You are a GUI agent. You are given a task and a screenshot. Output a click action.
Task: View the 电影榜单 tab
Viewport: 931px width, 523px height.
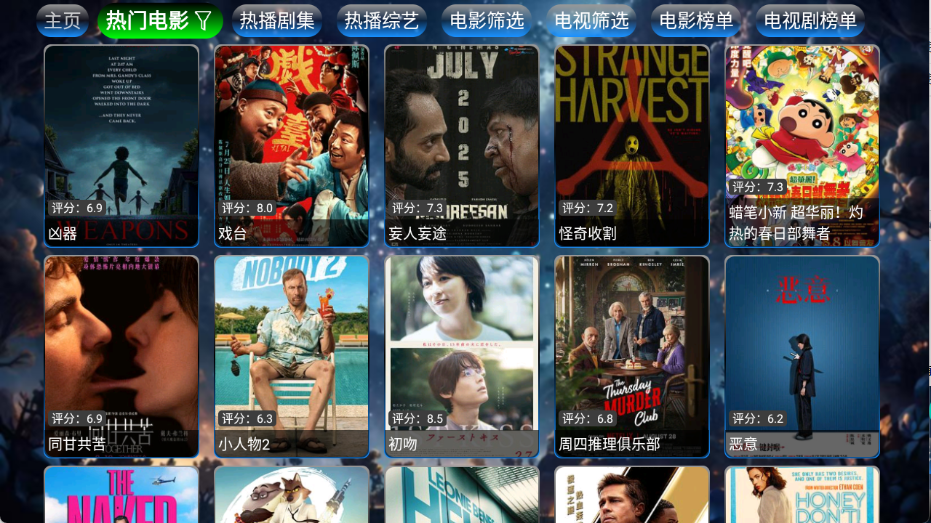click(x=697, y=21)
